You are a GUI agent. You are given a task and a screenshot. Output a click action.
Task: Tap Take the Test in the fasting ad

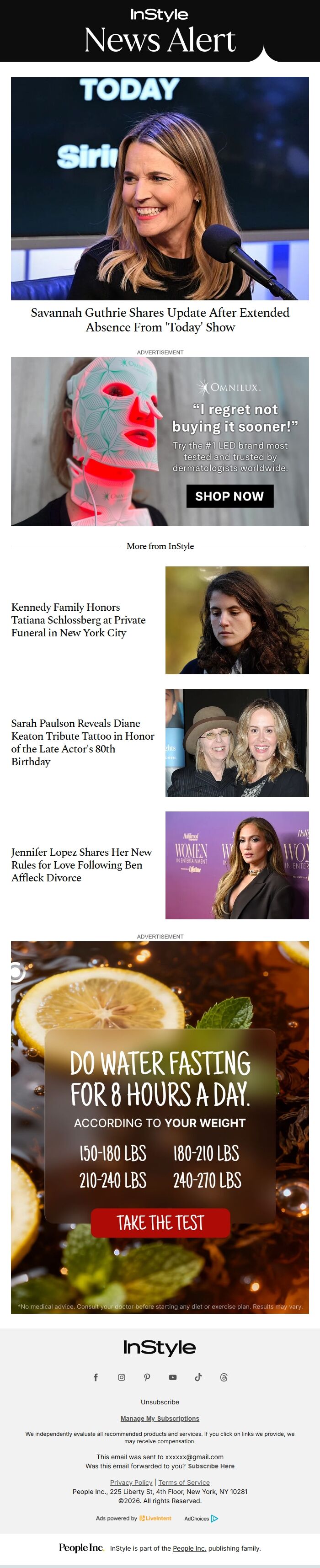tap(160, 1223)
